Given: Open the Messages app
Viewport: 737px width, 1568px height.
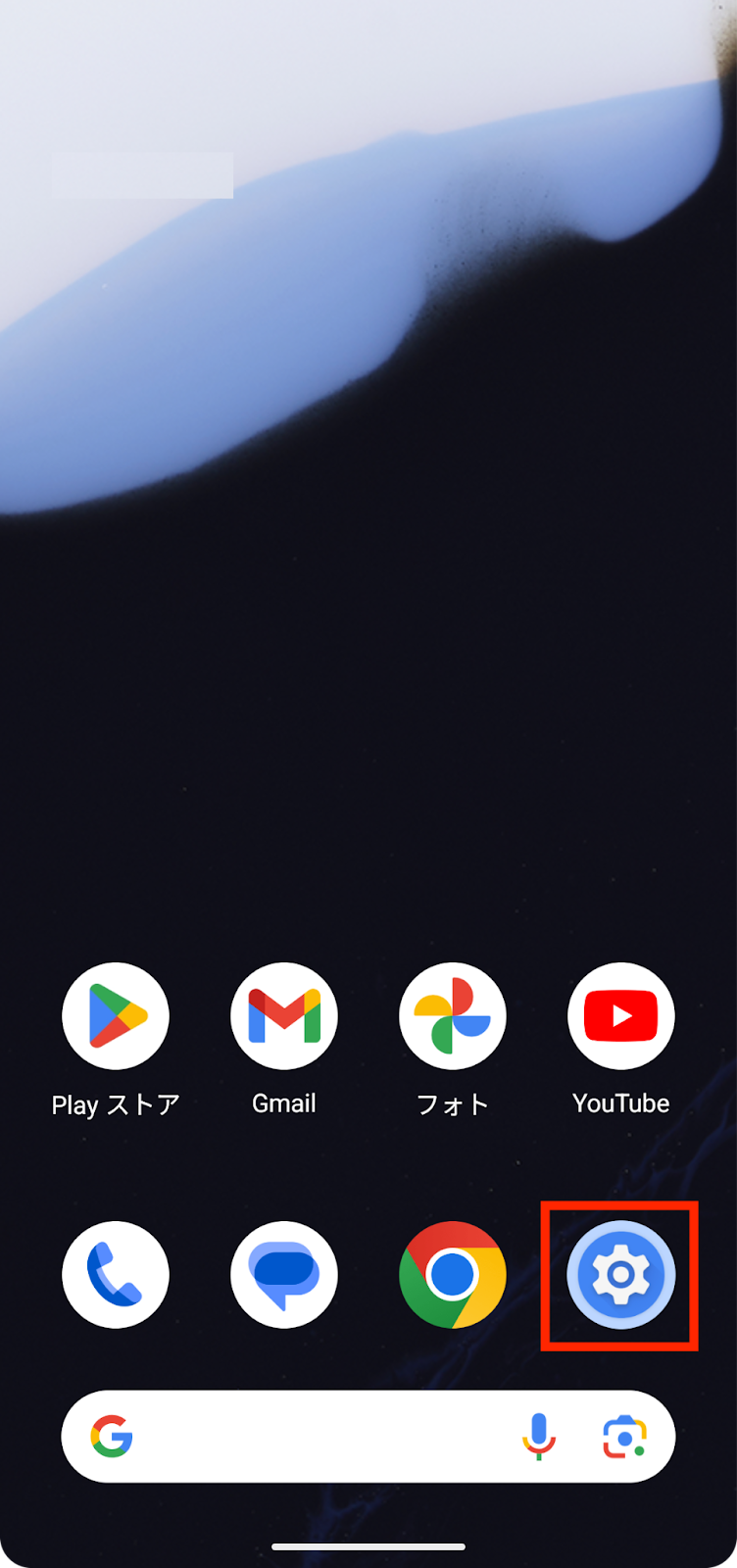Looking at the screenshot, I should coord(284,1274).
